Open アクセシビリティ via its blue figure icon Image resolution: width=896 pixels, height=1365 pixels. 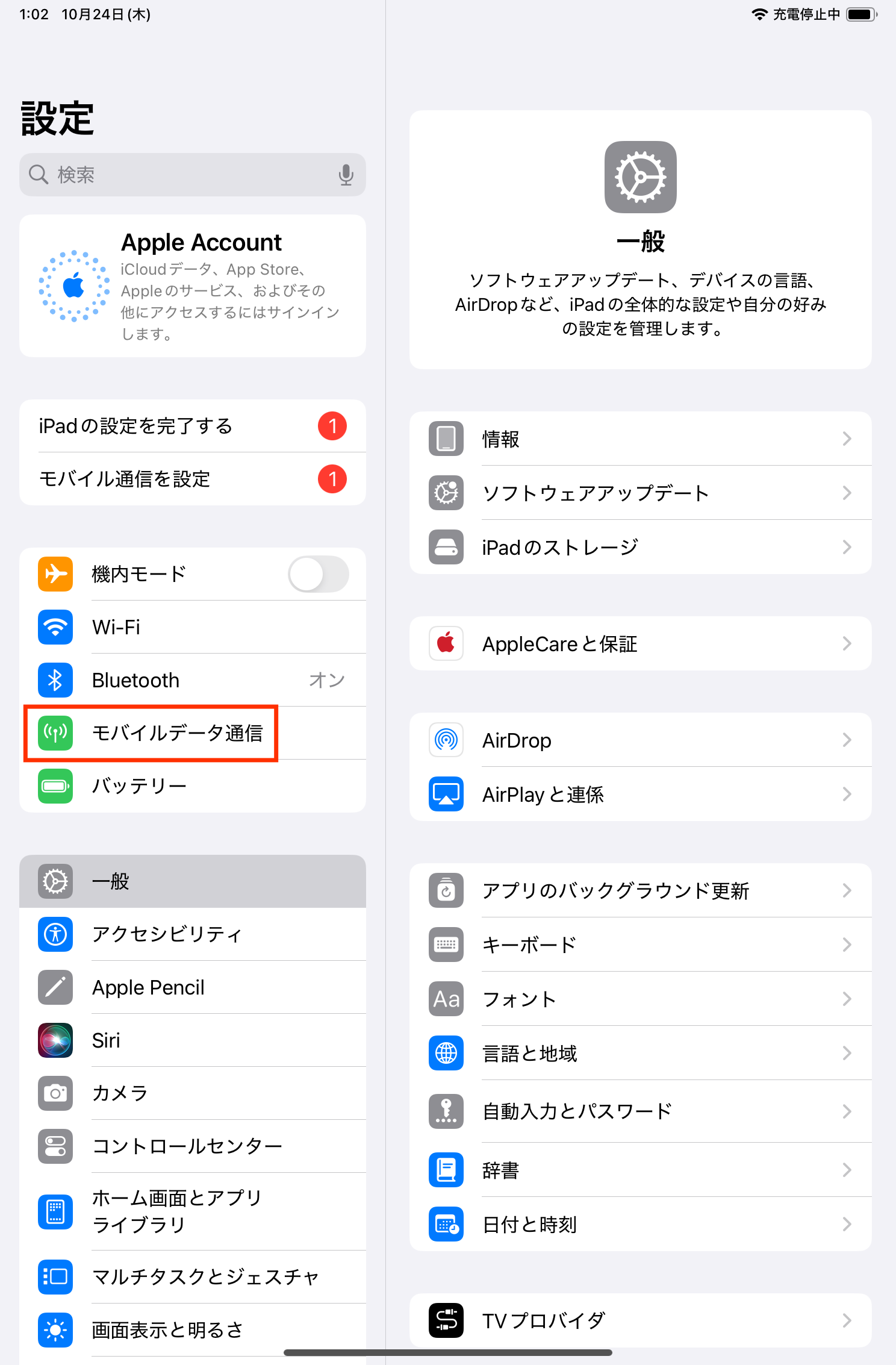[x=55, y=934]
